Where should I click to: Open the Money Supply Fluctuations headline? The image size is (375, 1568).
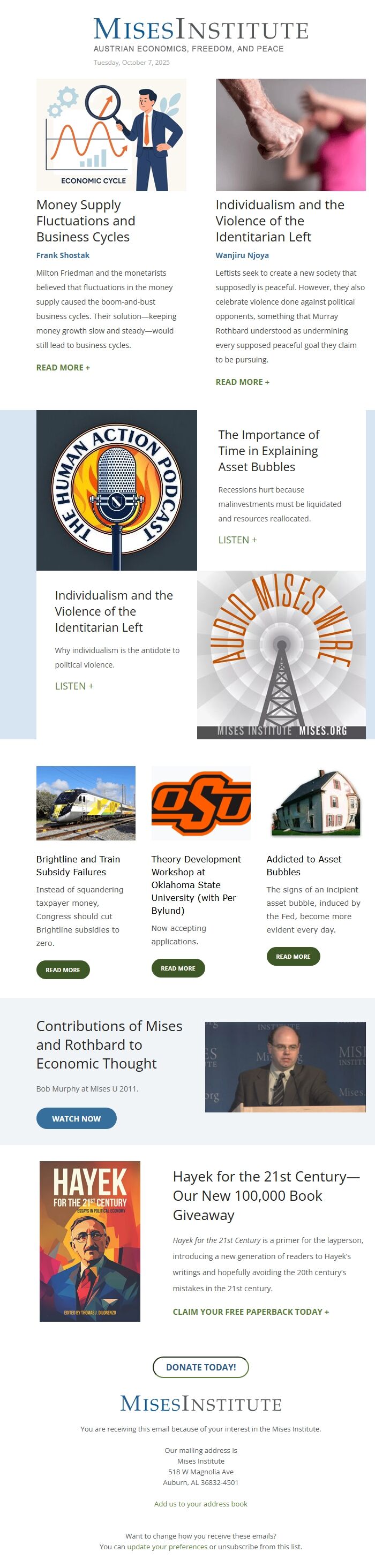point(85,221)
